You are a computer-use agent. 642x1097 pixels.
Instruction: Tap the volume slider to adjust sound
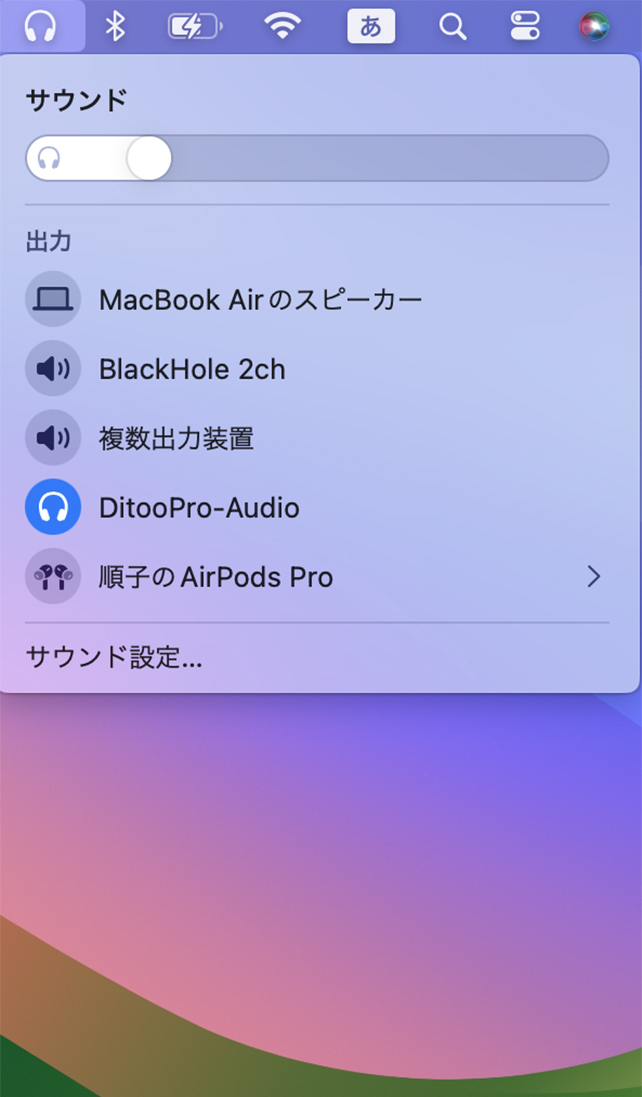pos(317,158)
